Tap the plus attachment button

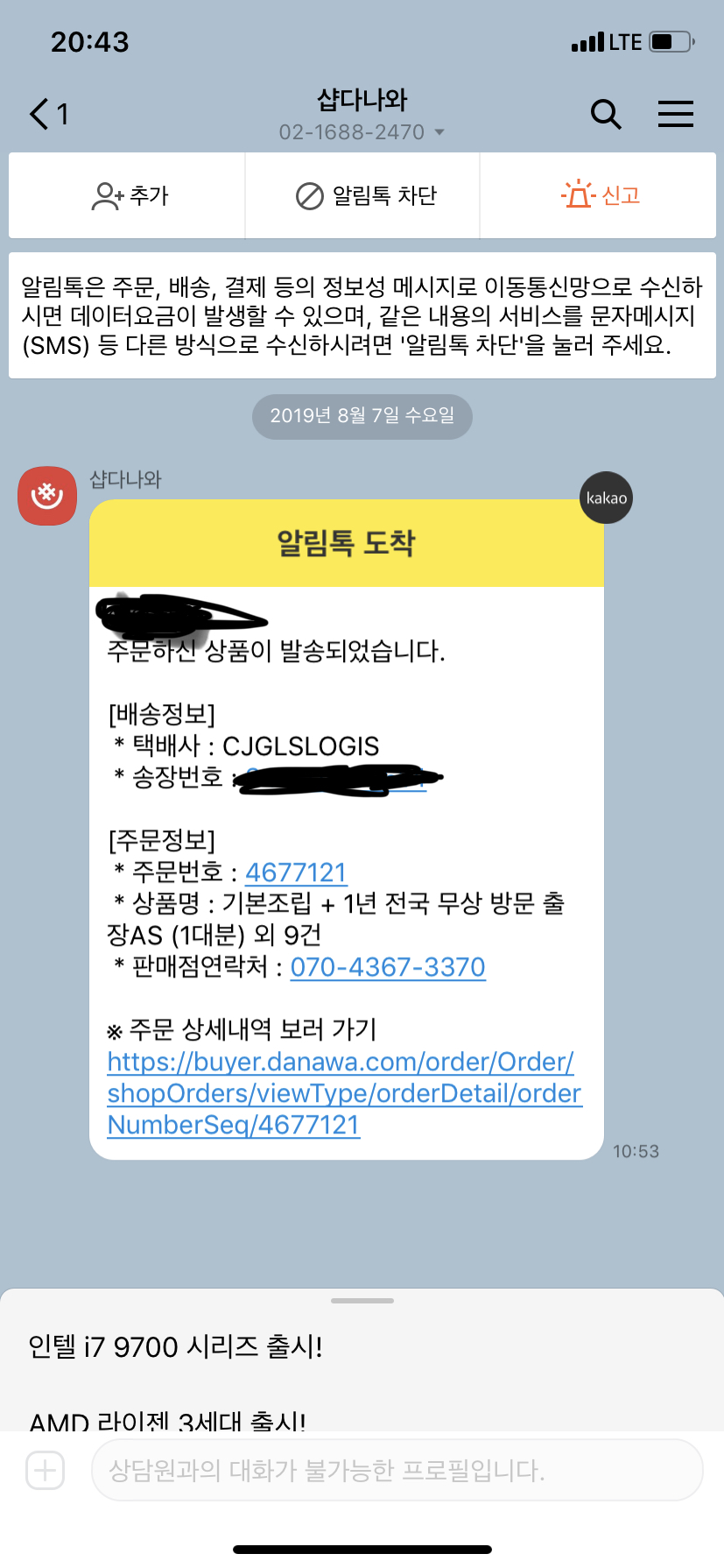tap(46, 1470)
